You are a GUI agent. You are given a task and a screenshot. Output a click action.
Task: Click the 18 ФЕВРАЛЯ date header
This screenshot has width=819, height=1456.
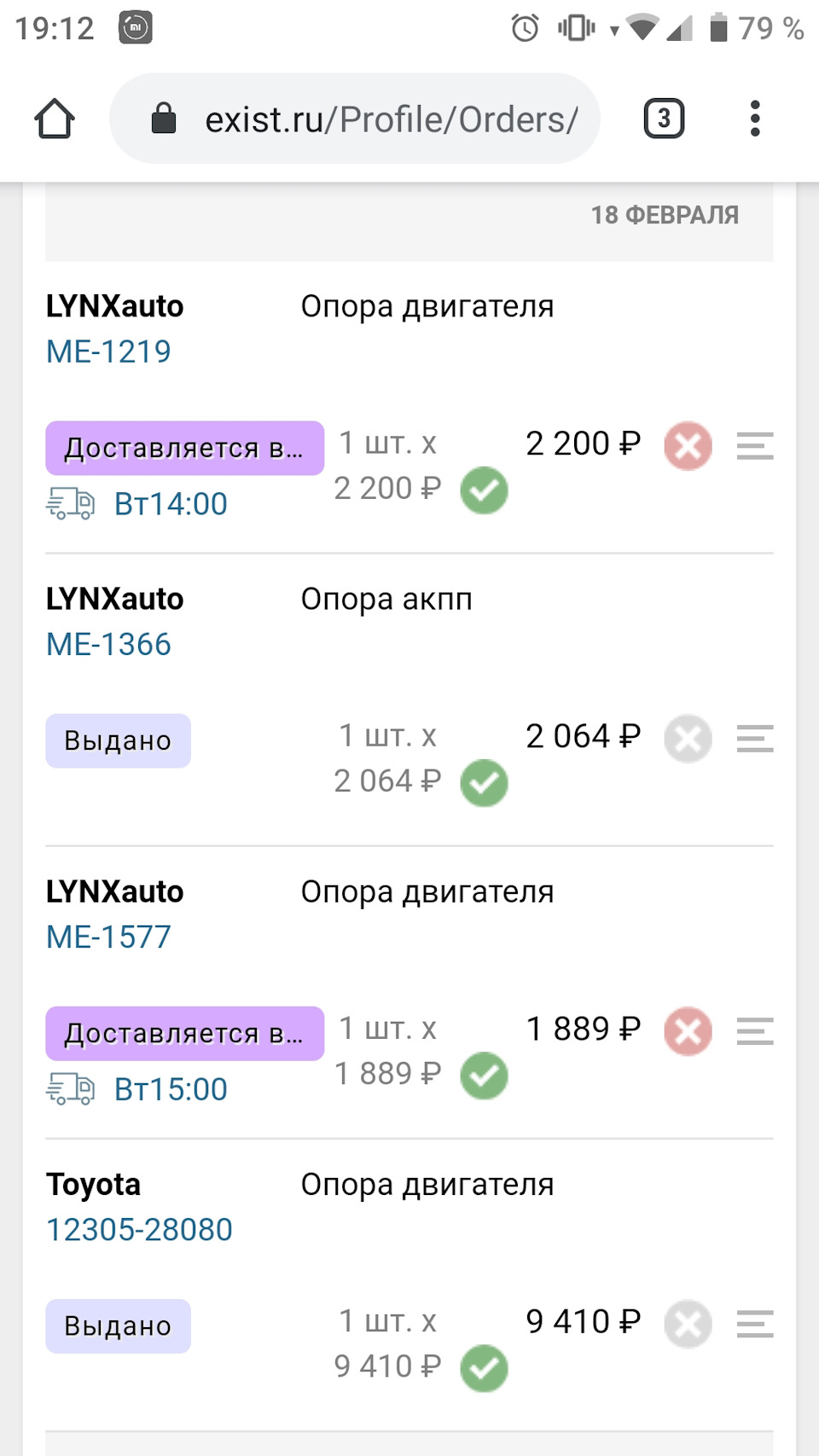[x=665, y=215]
